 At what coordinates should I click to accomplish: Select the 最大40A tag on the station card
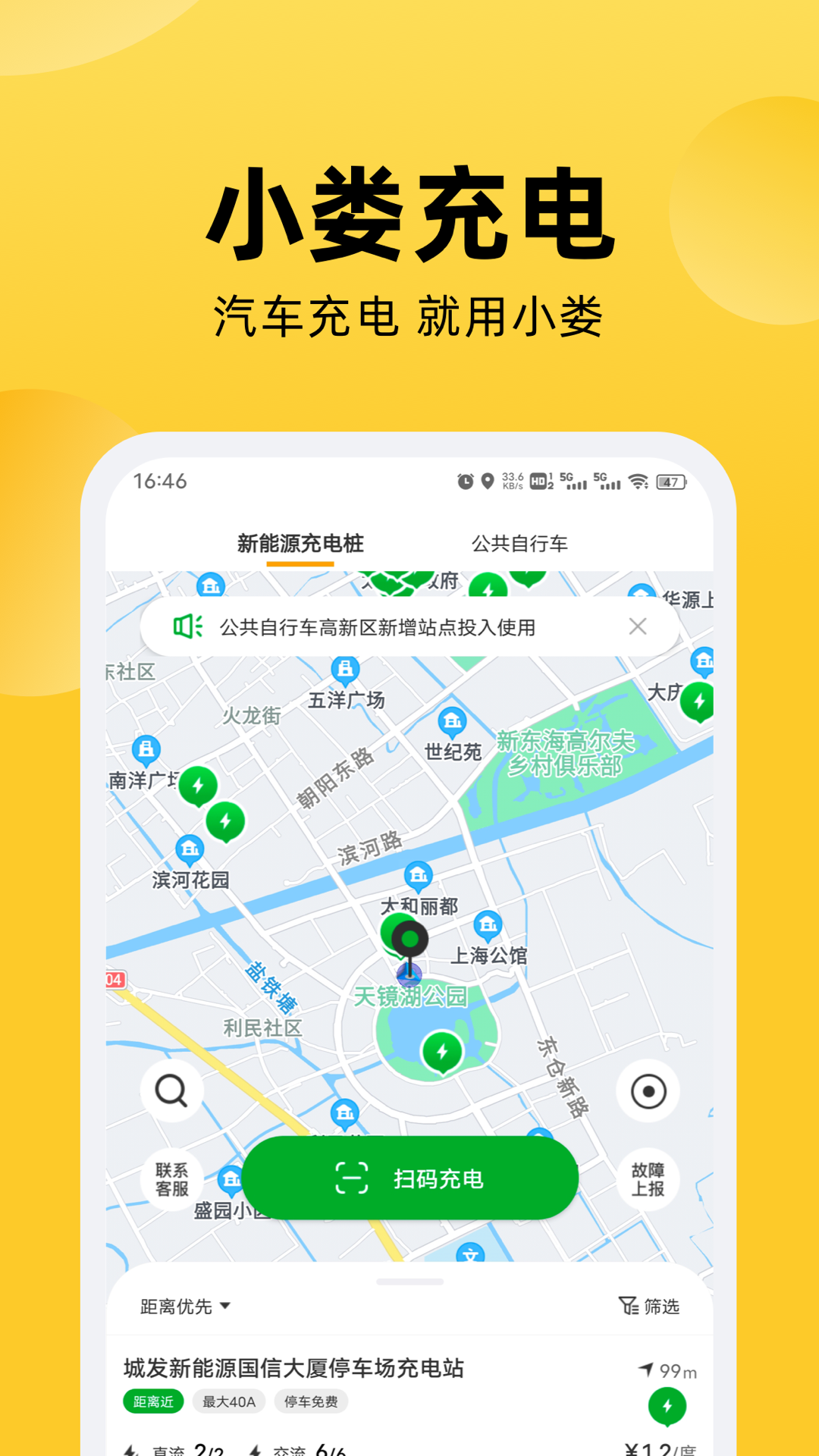point(229,1402)
